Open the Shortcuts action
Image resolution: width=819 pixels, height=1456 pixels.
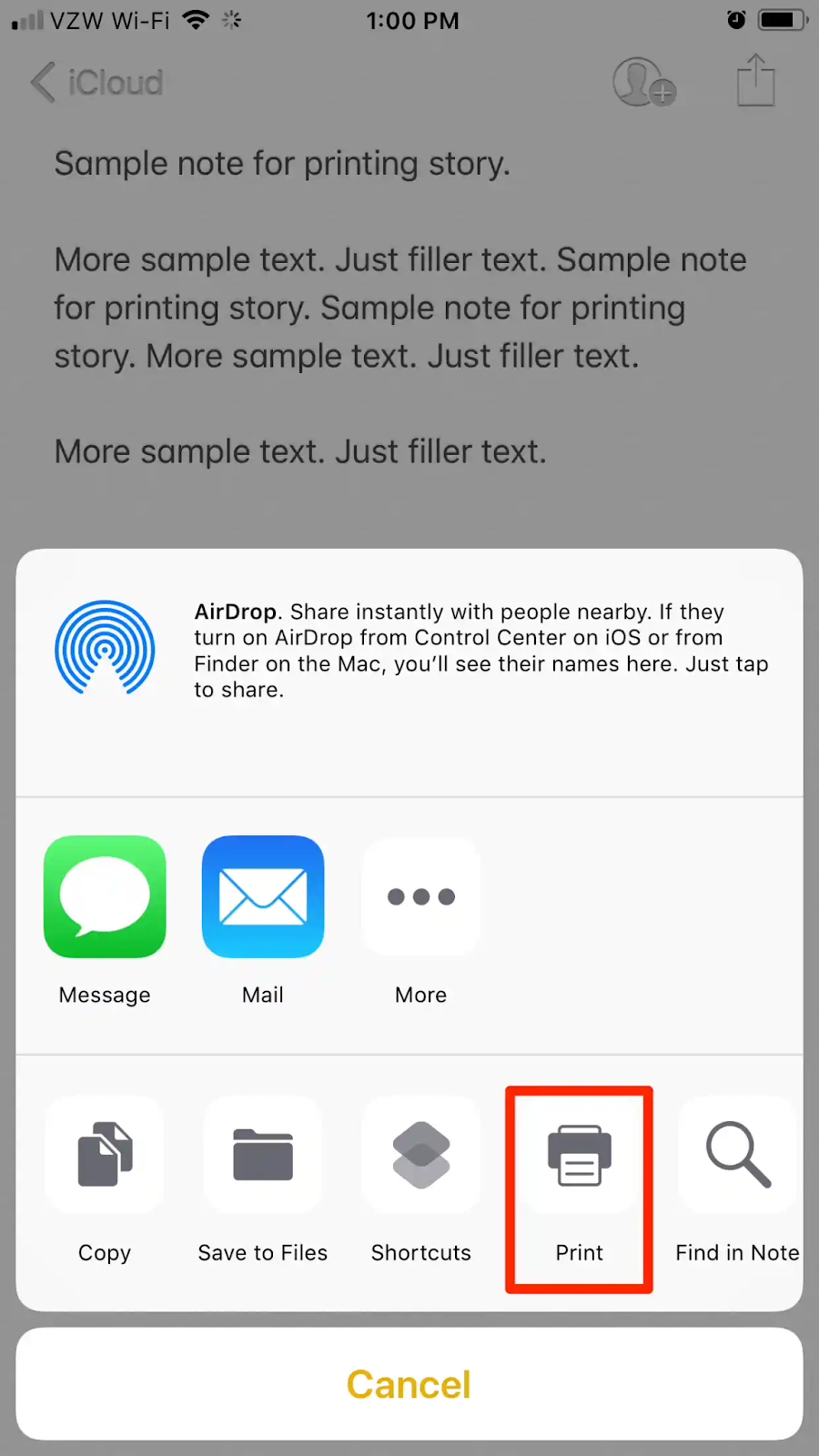point(420,1157)
